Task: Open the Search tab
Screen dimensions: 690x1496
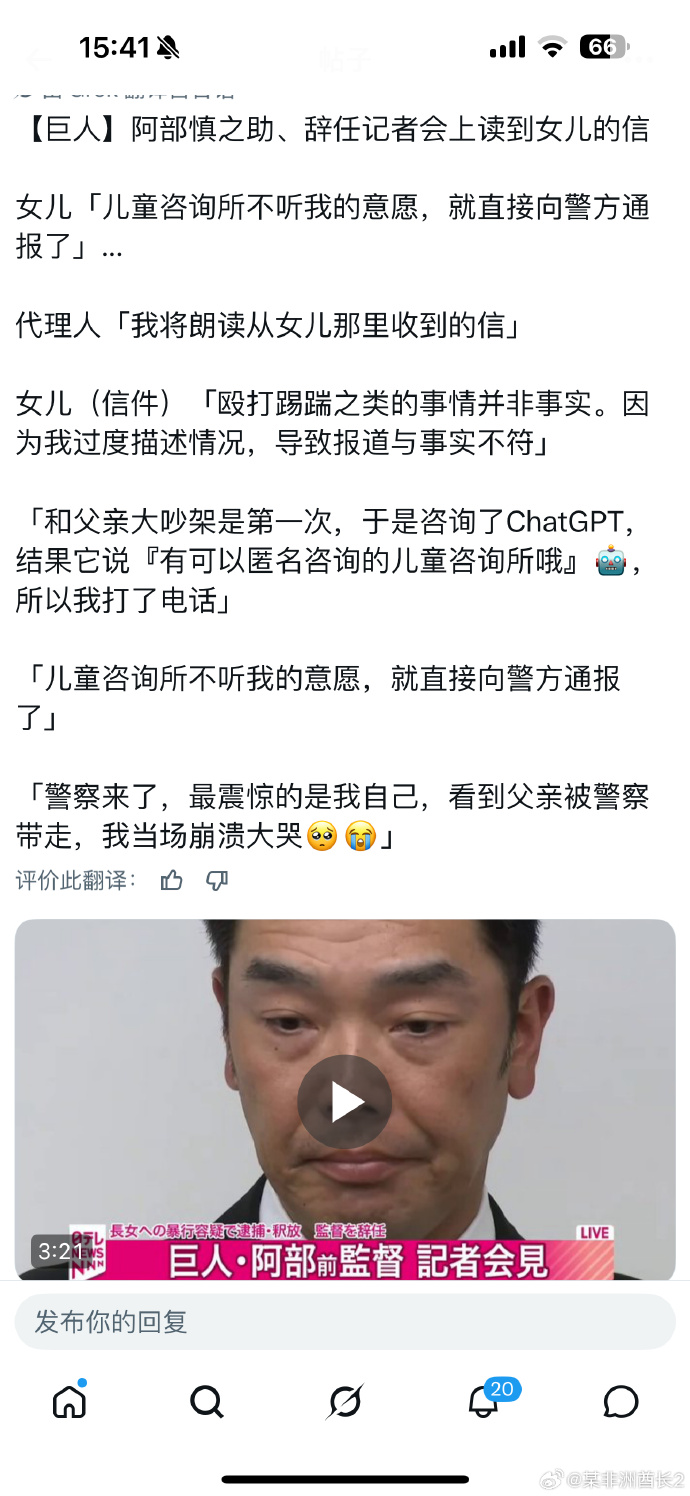Action: pos(207,1402)
